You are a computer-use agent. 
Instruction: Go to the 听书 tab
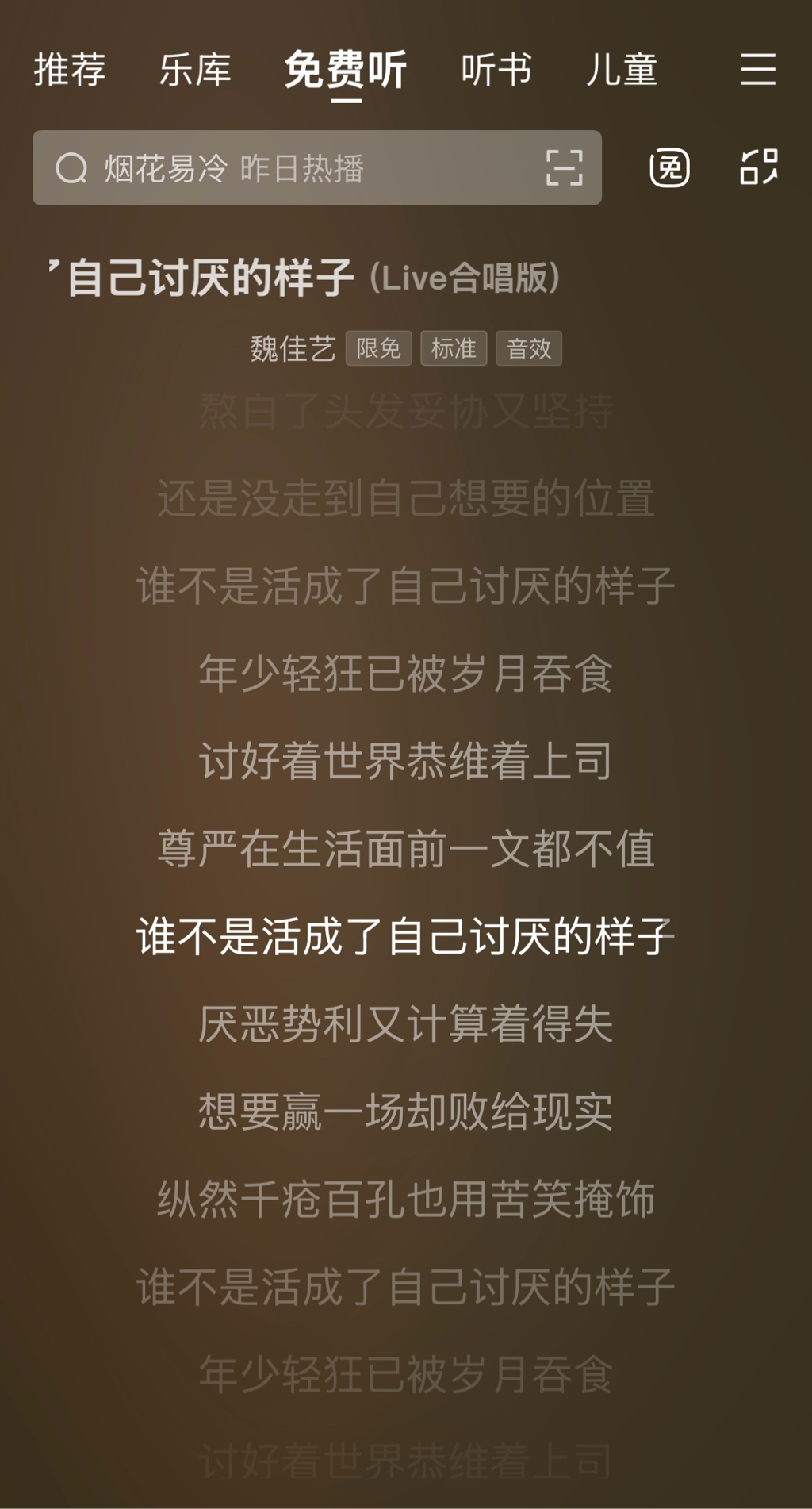[x=496, y=70]
